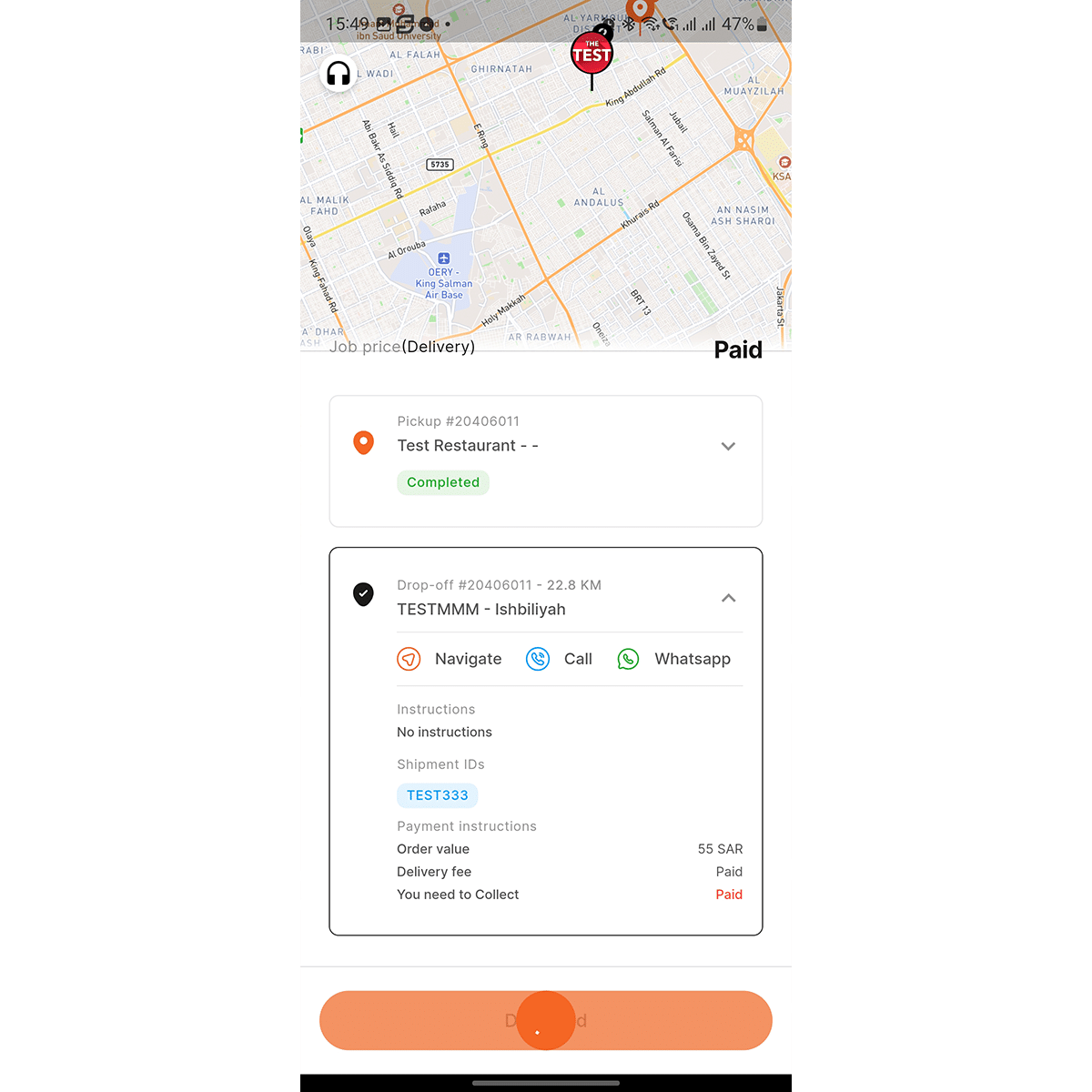The image size is (1092, 1092).
Task: Expand the Test Restaurant pickup card
Action: [728, 446]
